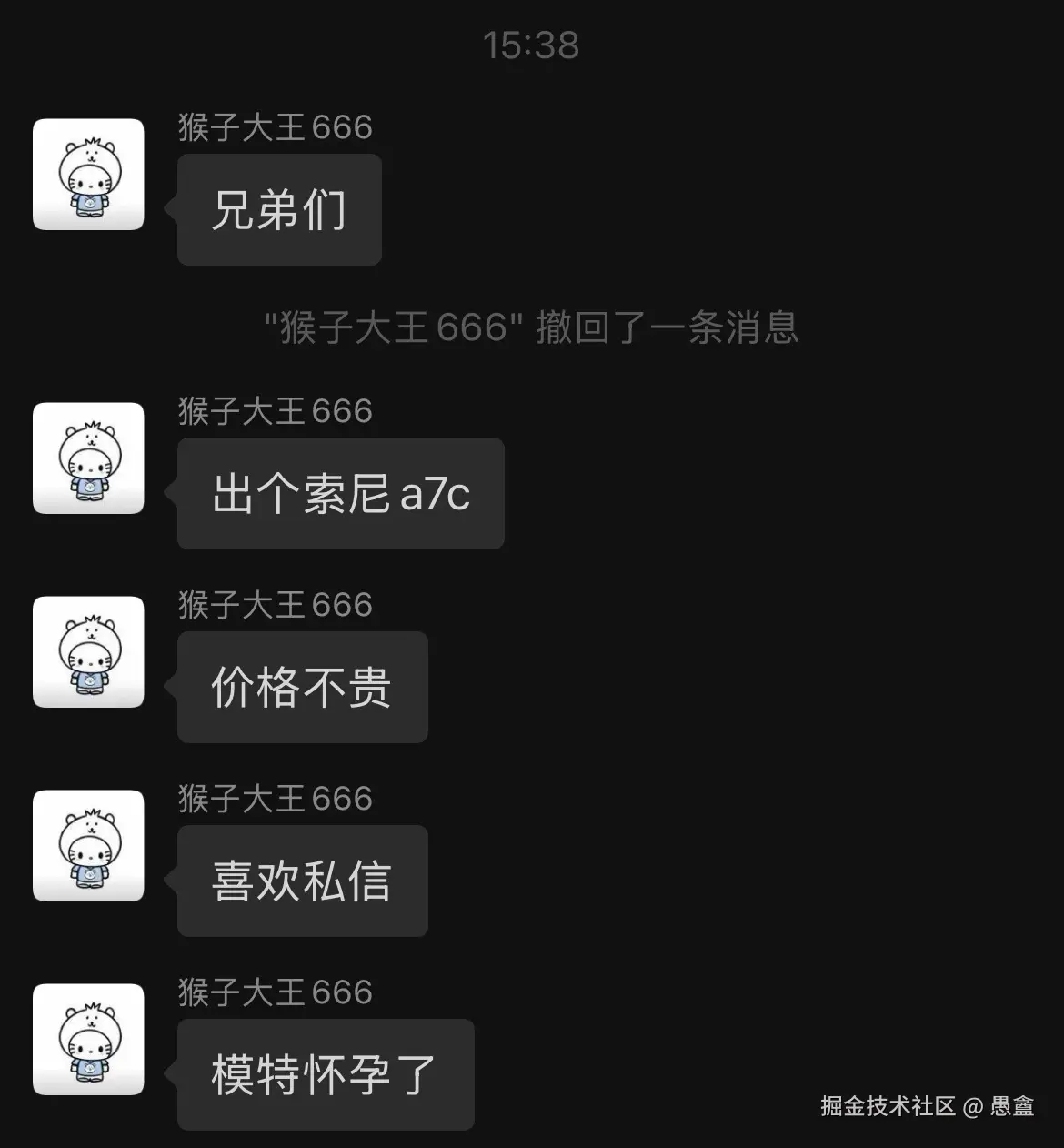
Task: Click the username '猴子大王666' above '兄弟们'
Action: coord(274,127)
